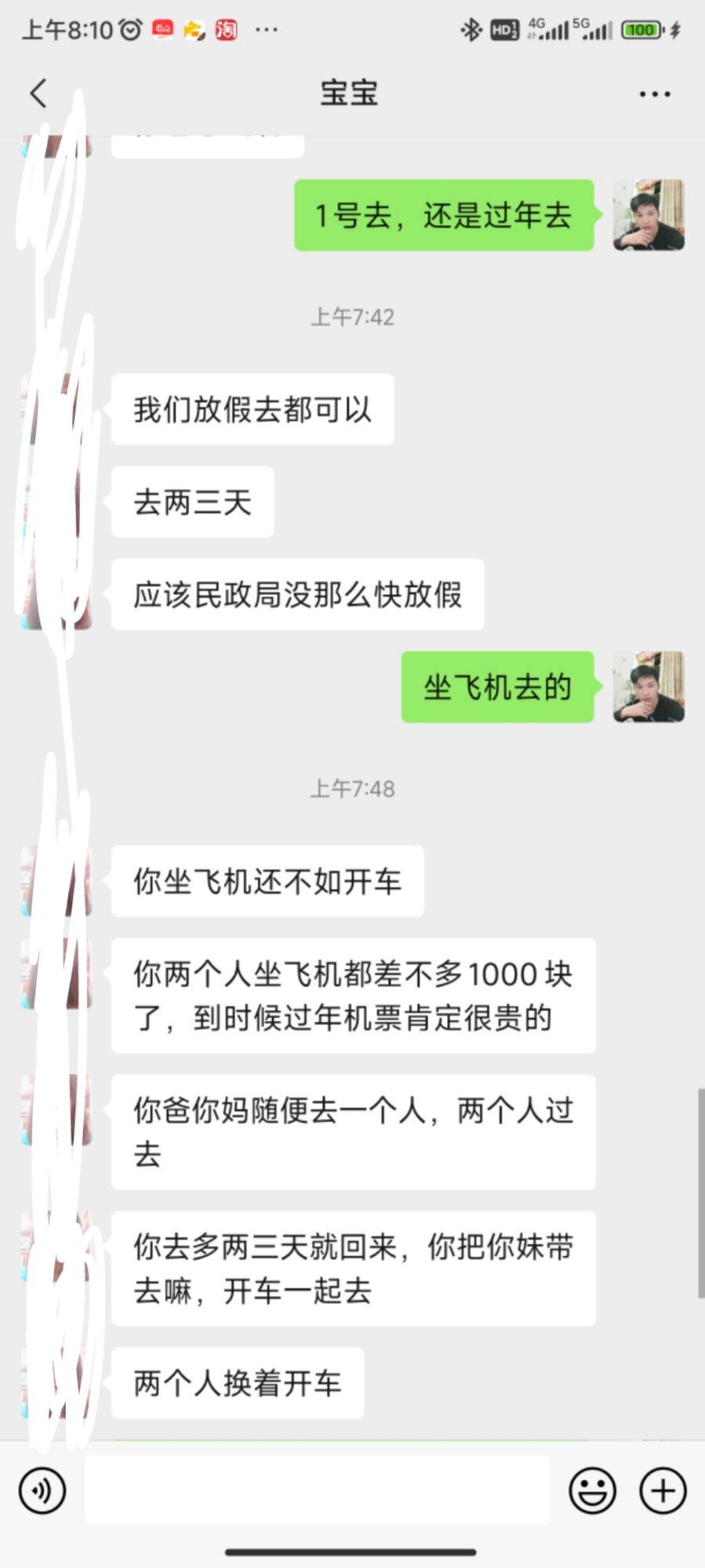Image resolution: width=705 pixels, height=1568 pixels.
Task: Tap my avatar beside 坐飞机去的
Action: (x=648, y=686)
